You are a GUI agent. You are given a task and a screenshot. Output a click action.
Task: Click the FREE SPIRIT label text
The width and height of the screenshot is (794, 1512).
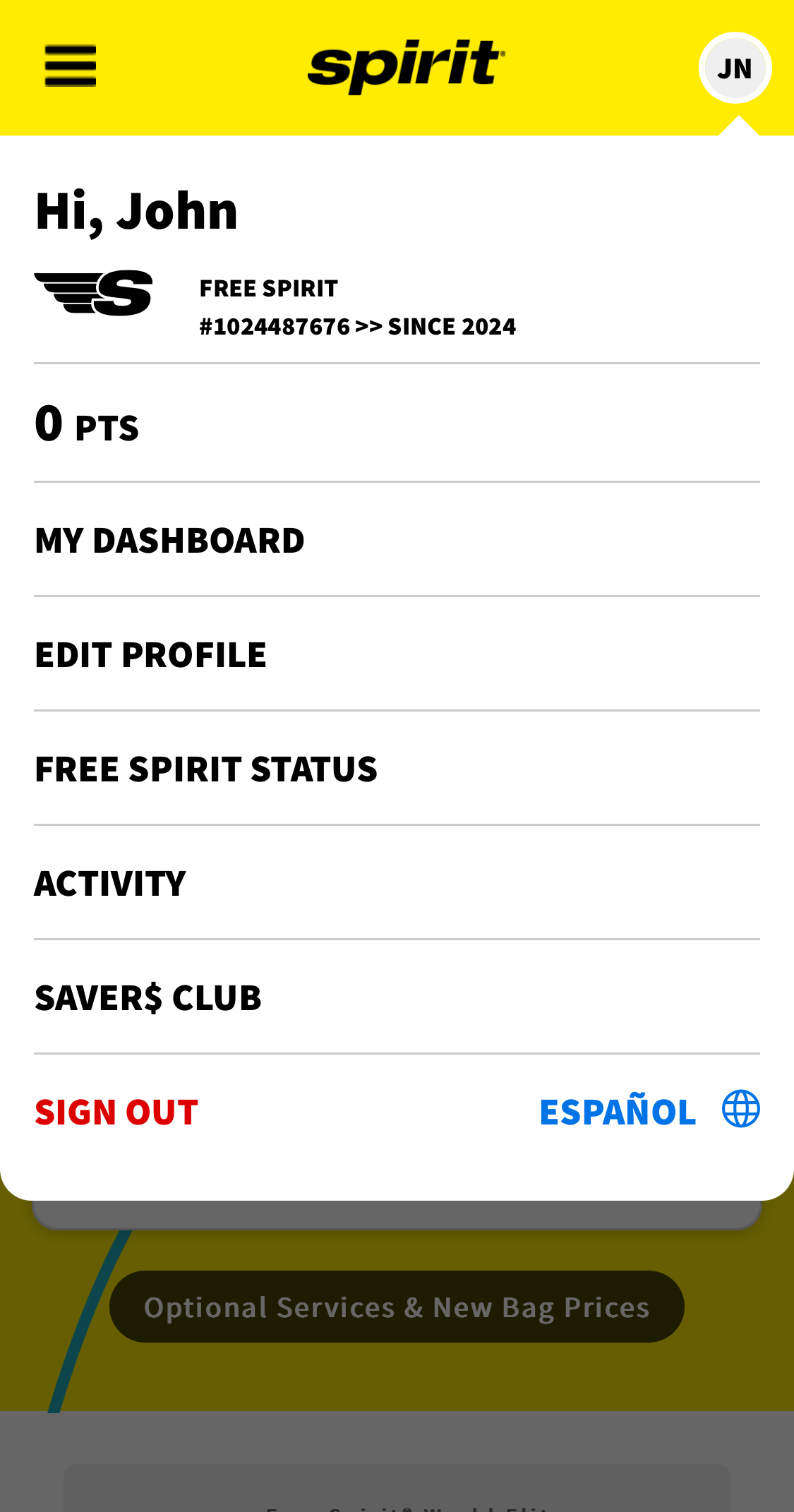click(268, 287)
